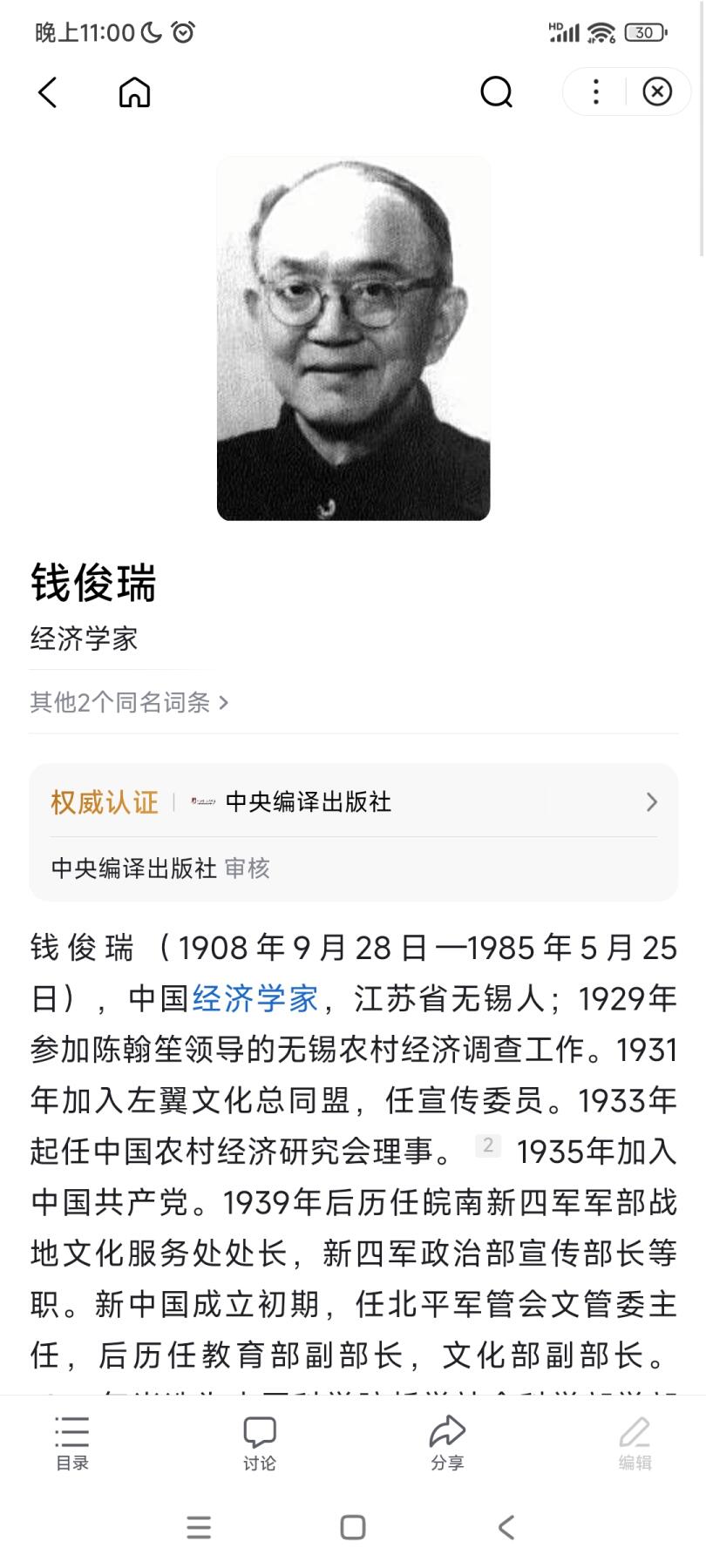The image size is (706, 1568).
Task: Open search with the magnifier icon
Action: click(x=497, y=91)
